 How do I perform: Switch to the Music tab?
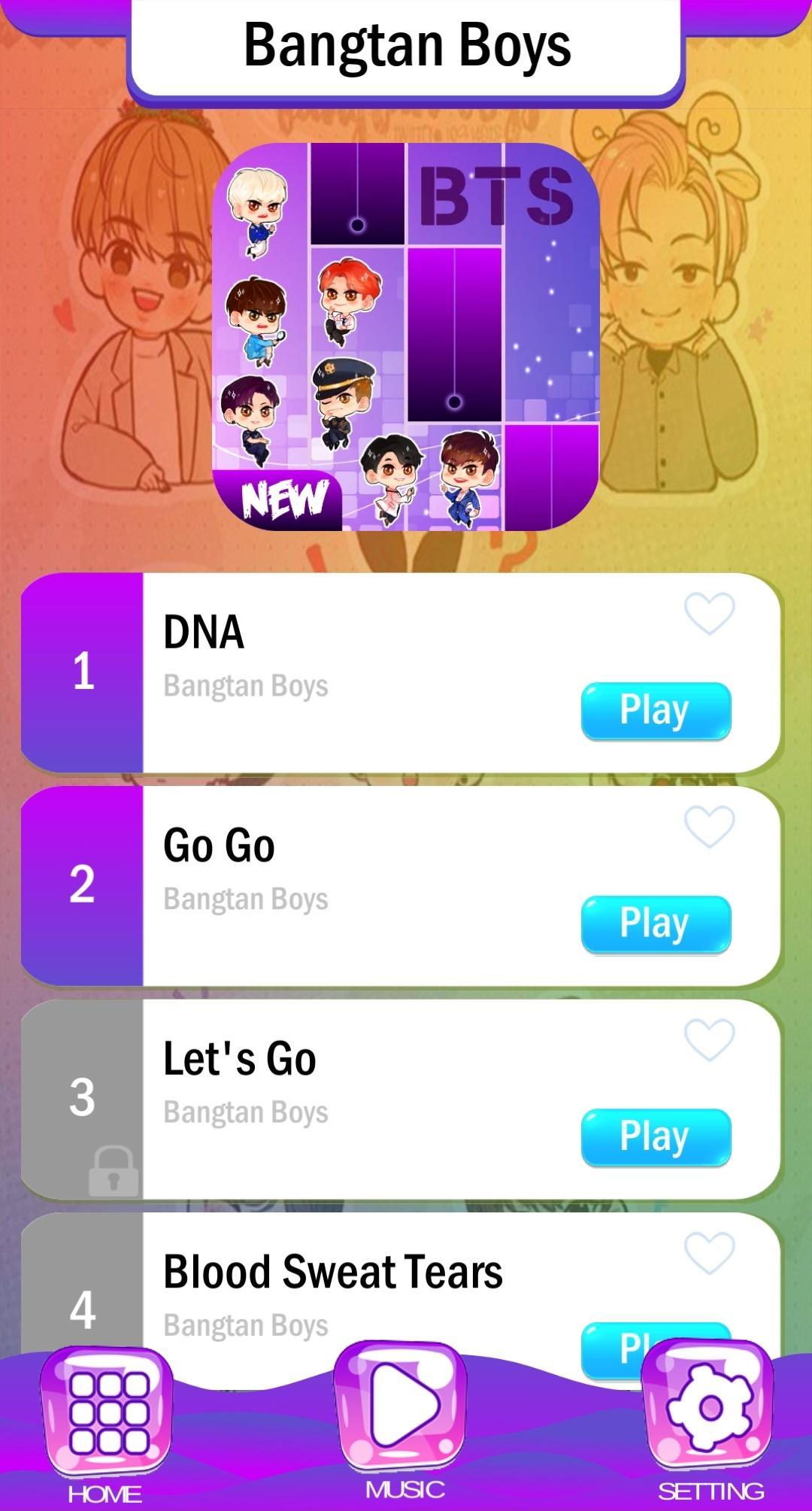click(403, 1408)
